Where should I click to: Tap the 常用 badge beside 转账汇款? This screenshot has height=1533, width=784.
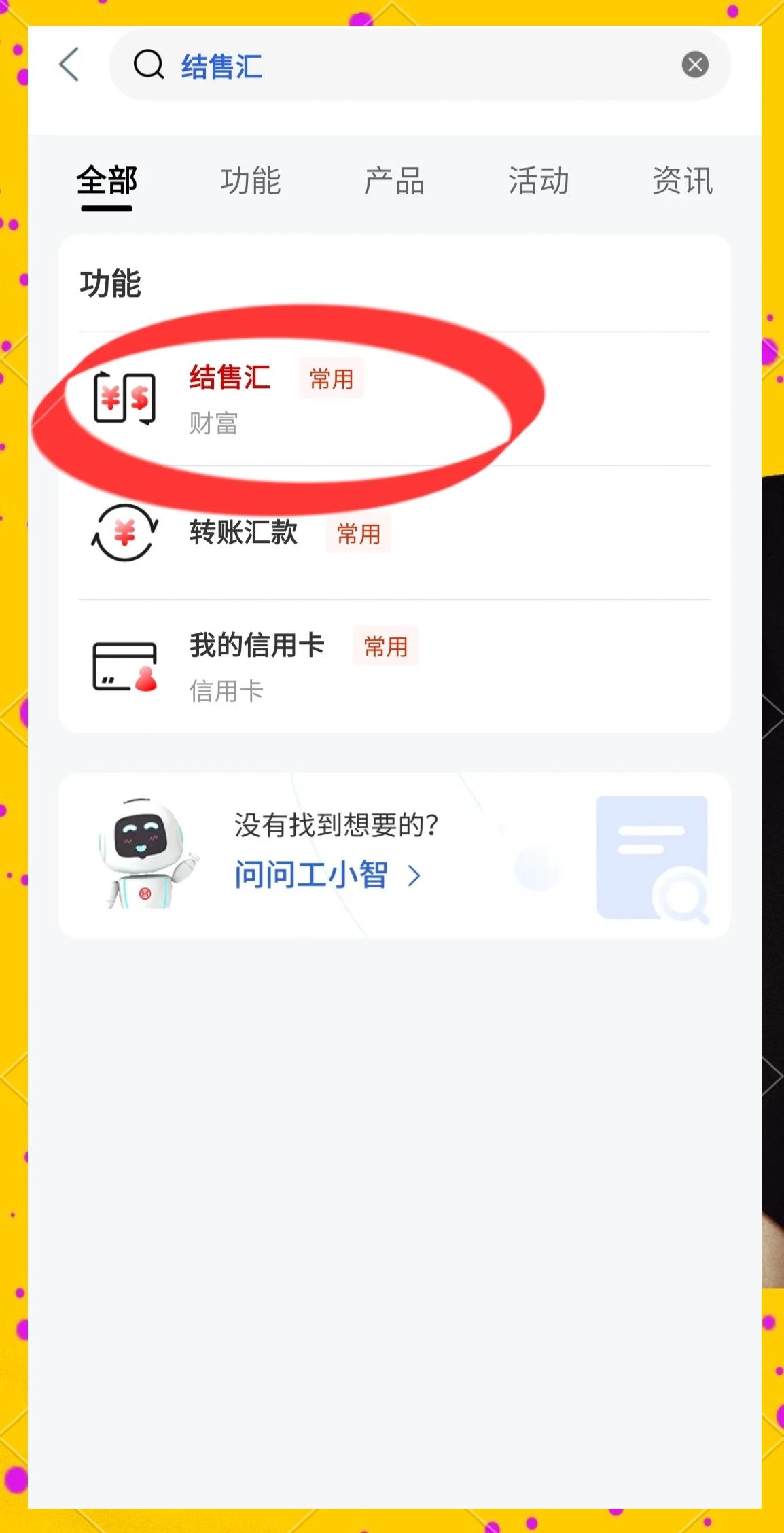coord(358,534)
